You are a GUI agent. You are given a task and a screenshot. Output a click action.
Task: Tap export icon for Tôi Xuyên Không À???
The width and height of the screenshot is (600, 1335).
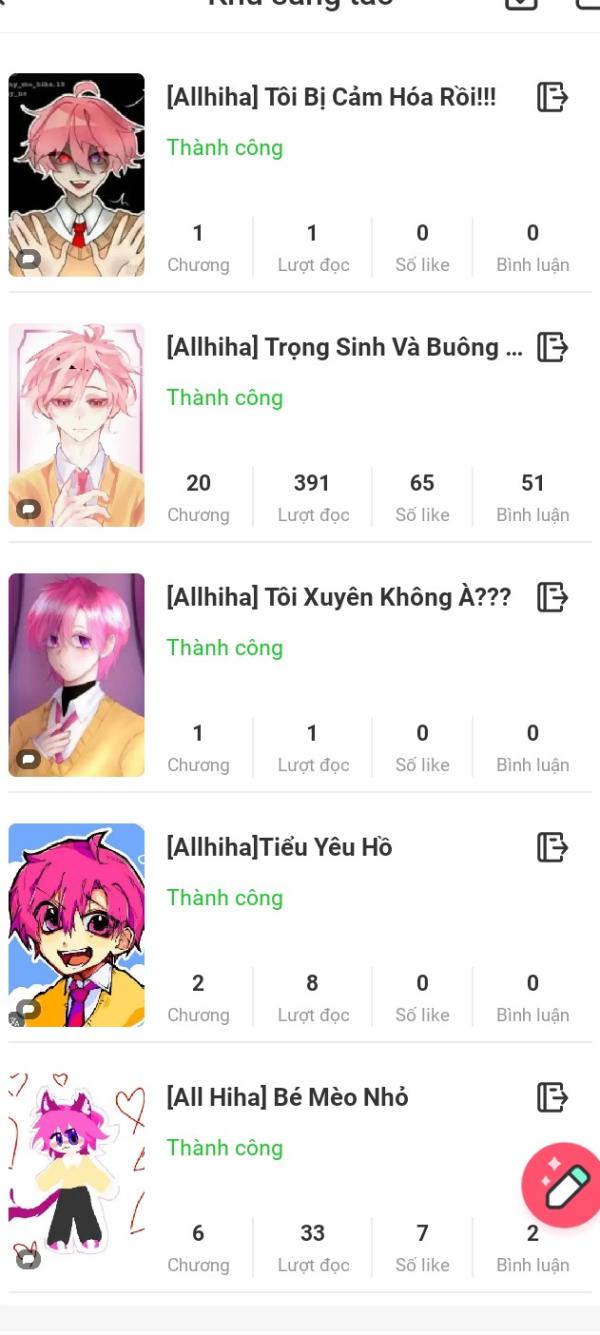[x=552, y=597]
